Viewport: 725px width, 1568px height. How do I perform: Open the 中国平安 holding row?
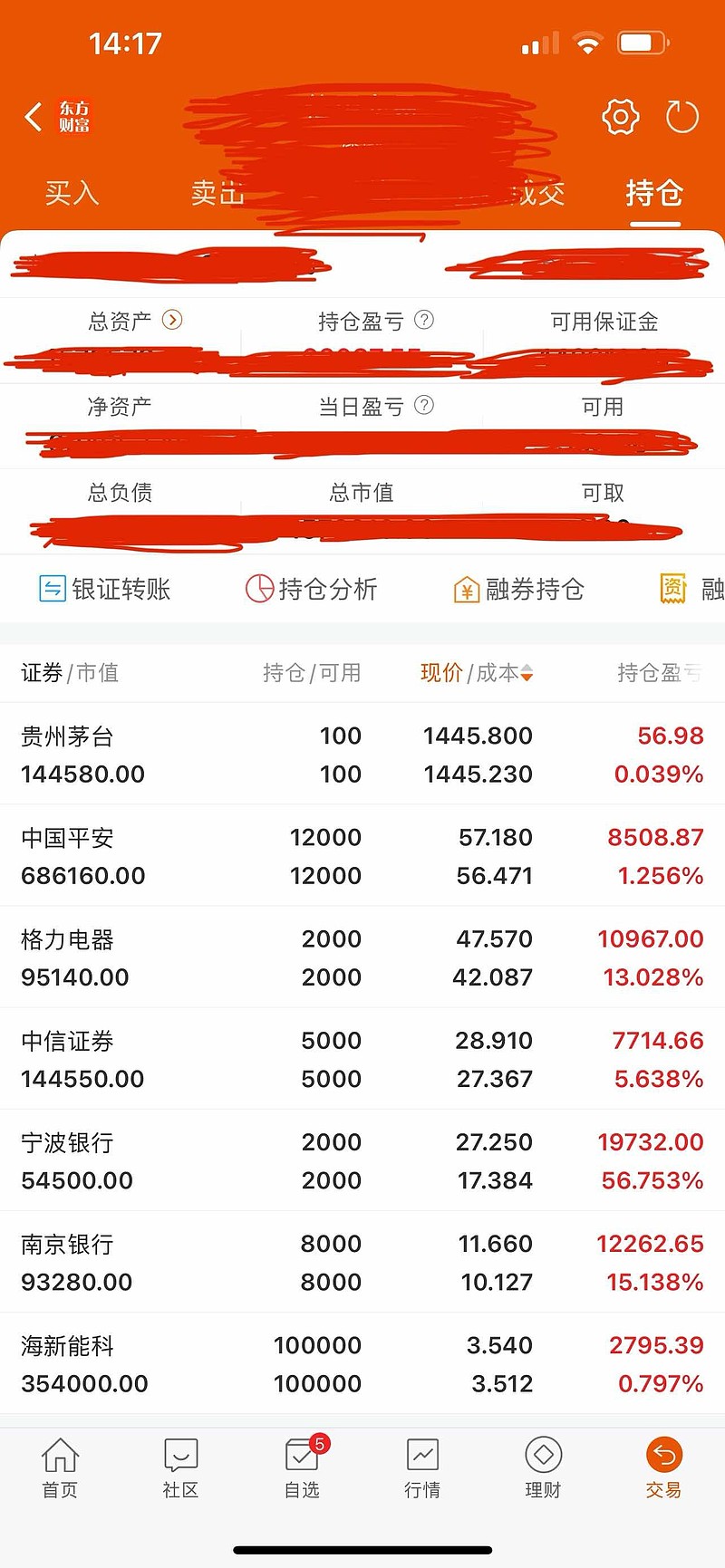click(x=362, y=855)
